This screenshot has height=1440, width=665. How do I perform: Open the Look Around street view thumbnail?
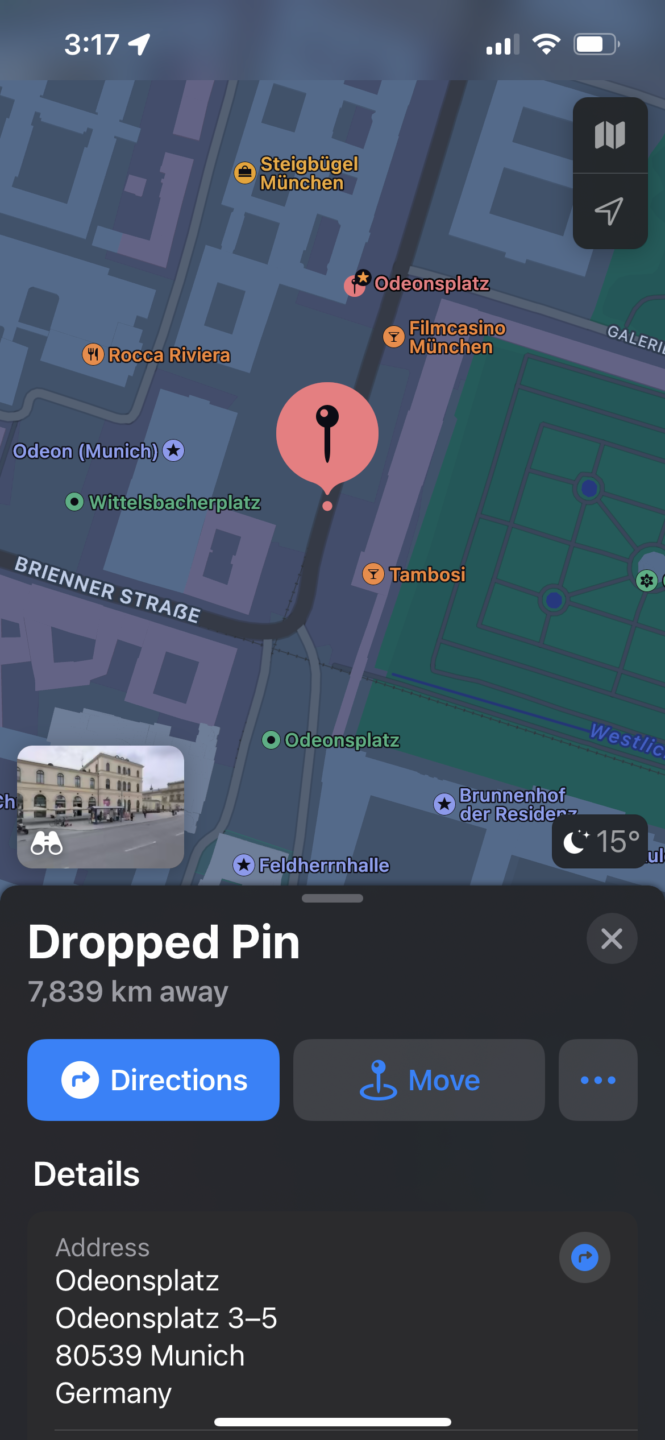(x=100, y=806)
